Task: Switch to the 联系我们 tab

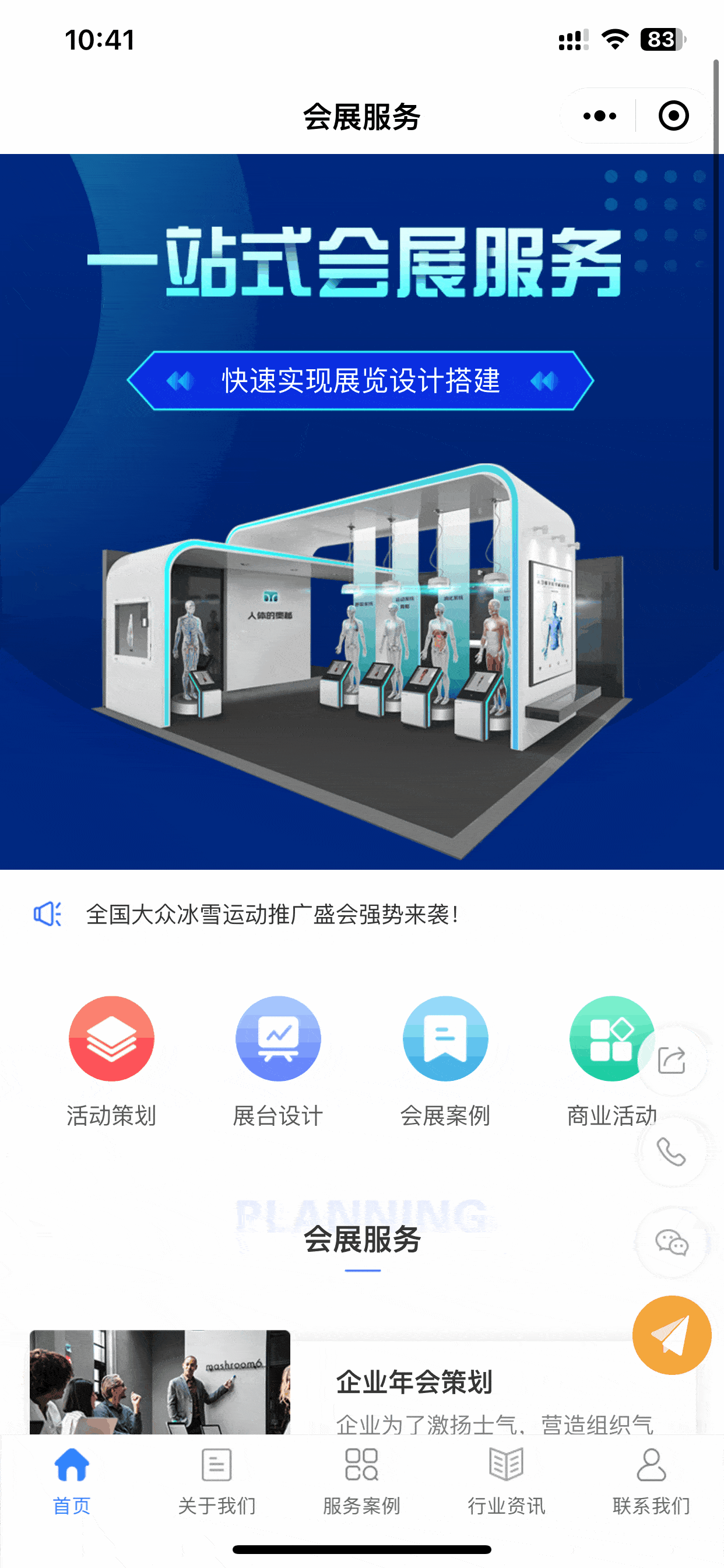Action: click(x=651, y=1480)
